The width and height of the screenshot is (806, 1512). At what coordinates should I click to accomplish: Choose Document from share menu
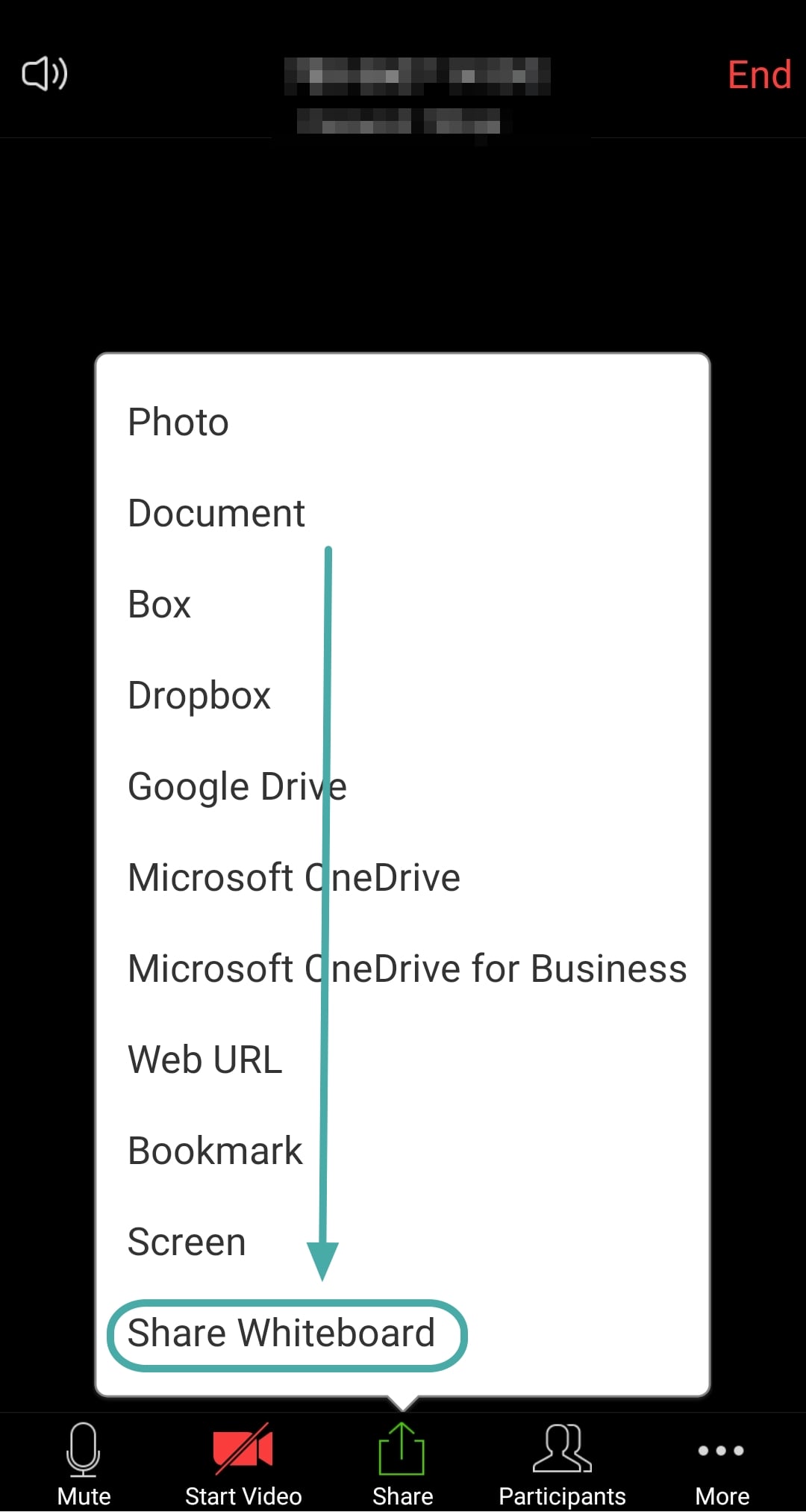coord(216,513)
